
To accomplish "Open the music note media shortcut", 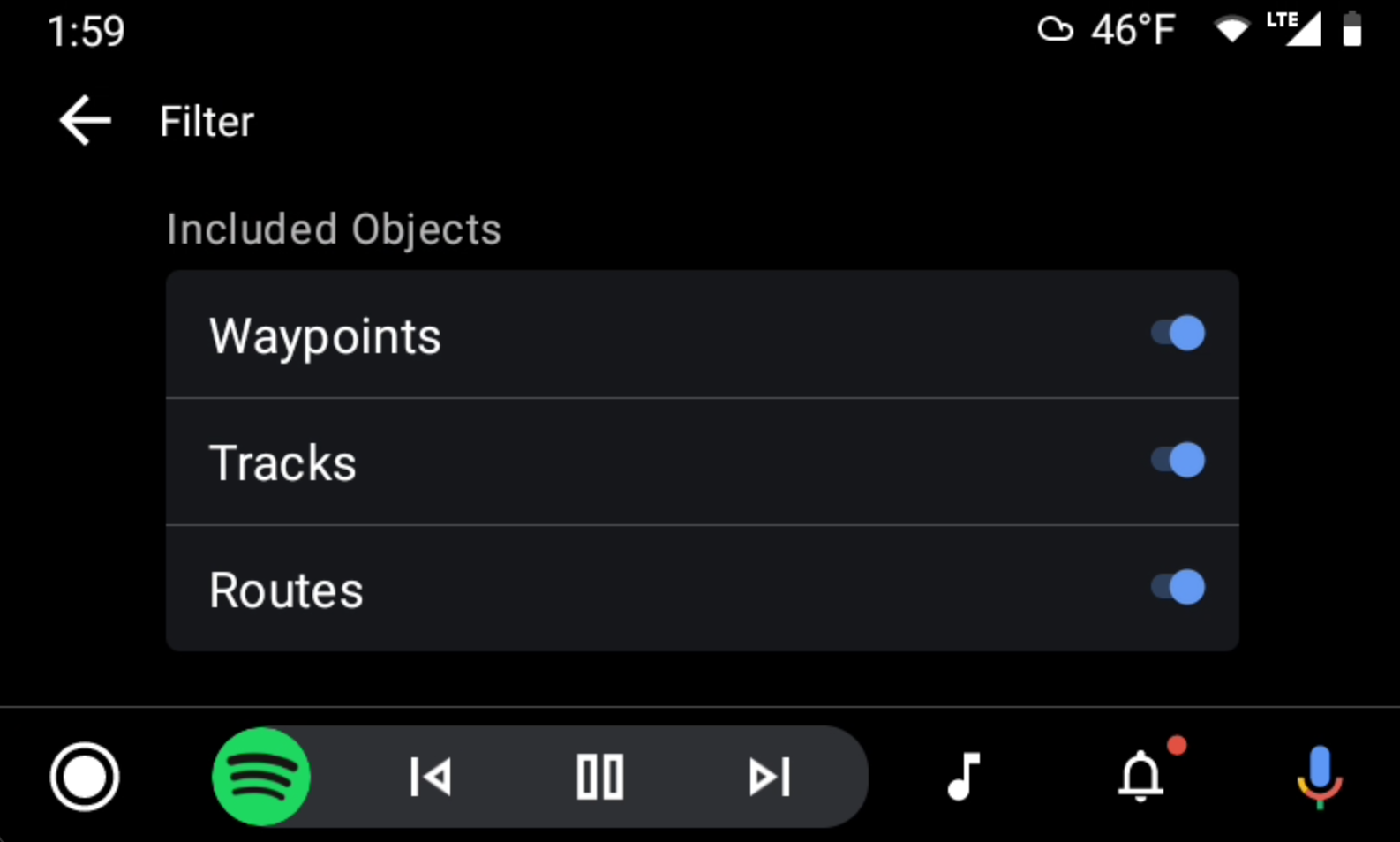I will [x=963, y=777].
